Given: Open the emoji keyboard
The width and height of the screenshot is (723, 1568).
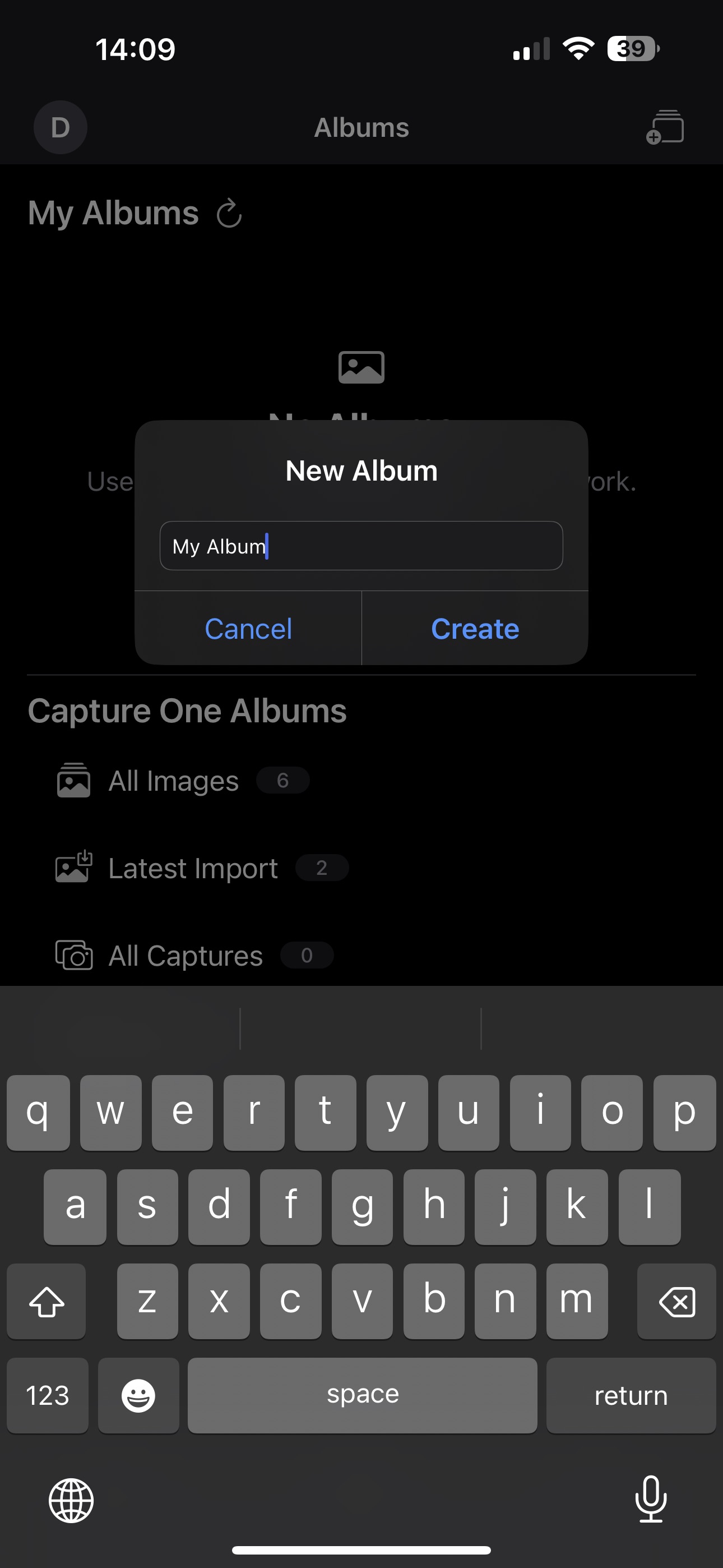Looking at the screenshot, I should (138, 1396).
